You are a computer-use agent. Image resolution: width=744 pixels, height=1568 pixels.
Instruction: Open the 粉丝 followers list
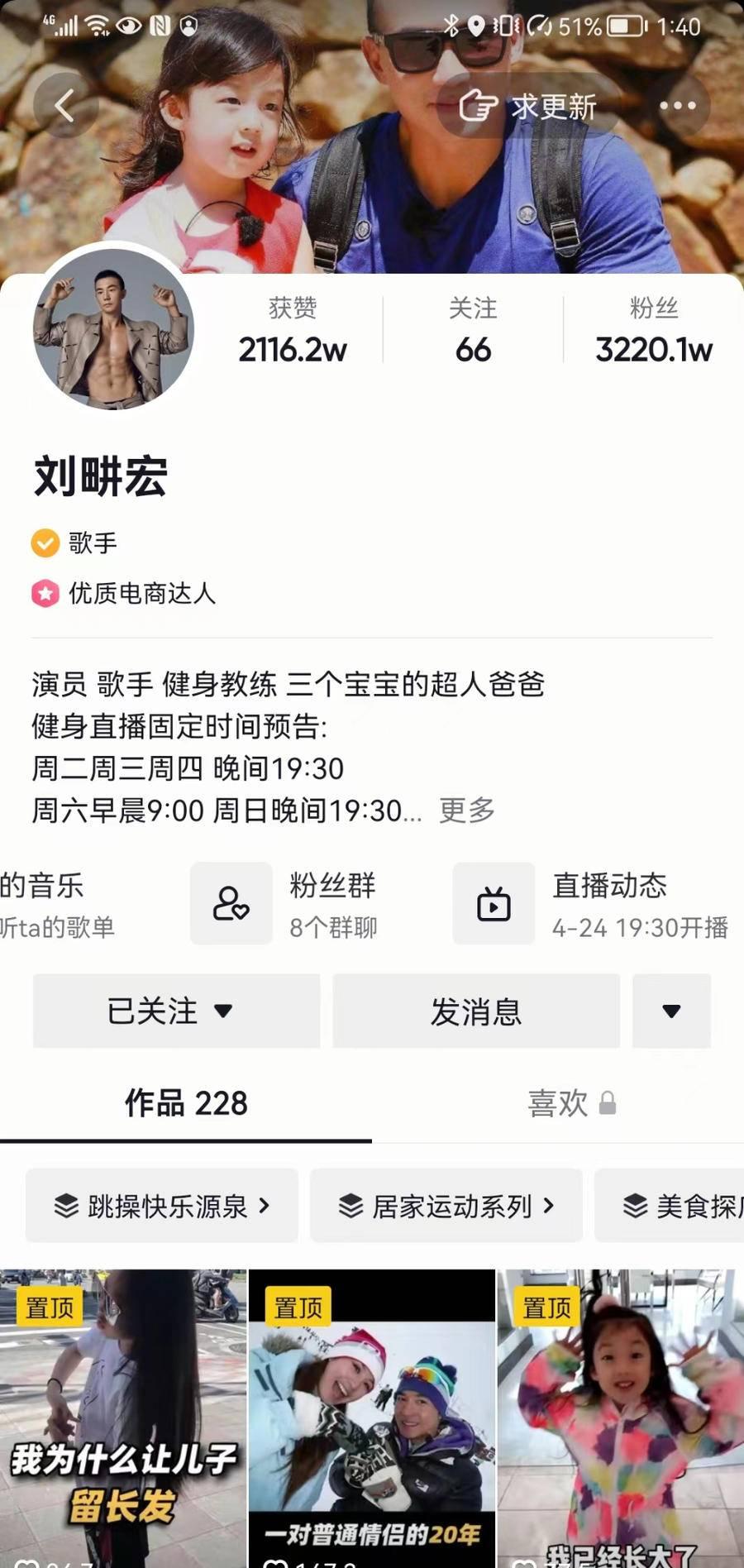(x=653, y=331)
